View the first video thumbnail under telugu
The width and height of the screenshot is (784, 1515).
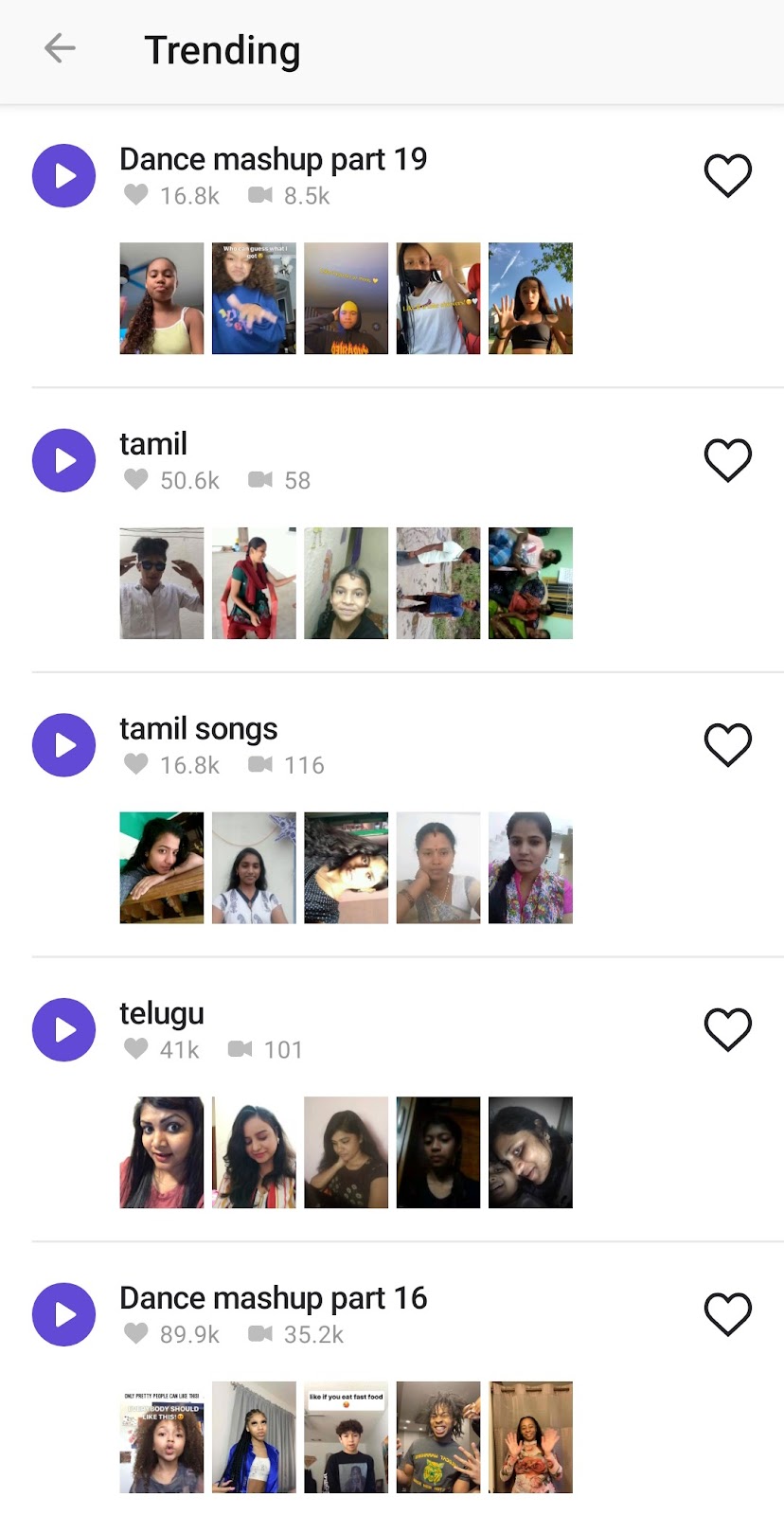(162, 1152)
